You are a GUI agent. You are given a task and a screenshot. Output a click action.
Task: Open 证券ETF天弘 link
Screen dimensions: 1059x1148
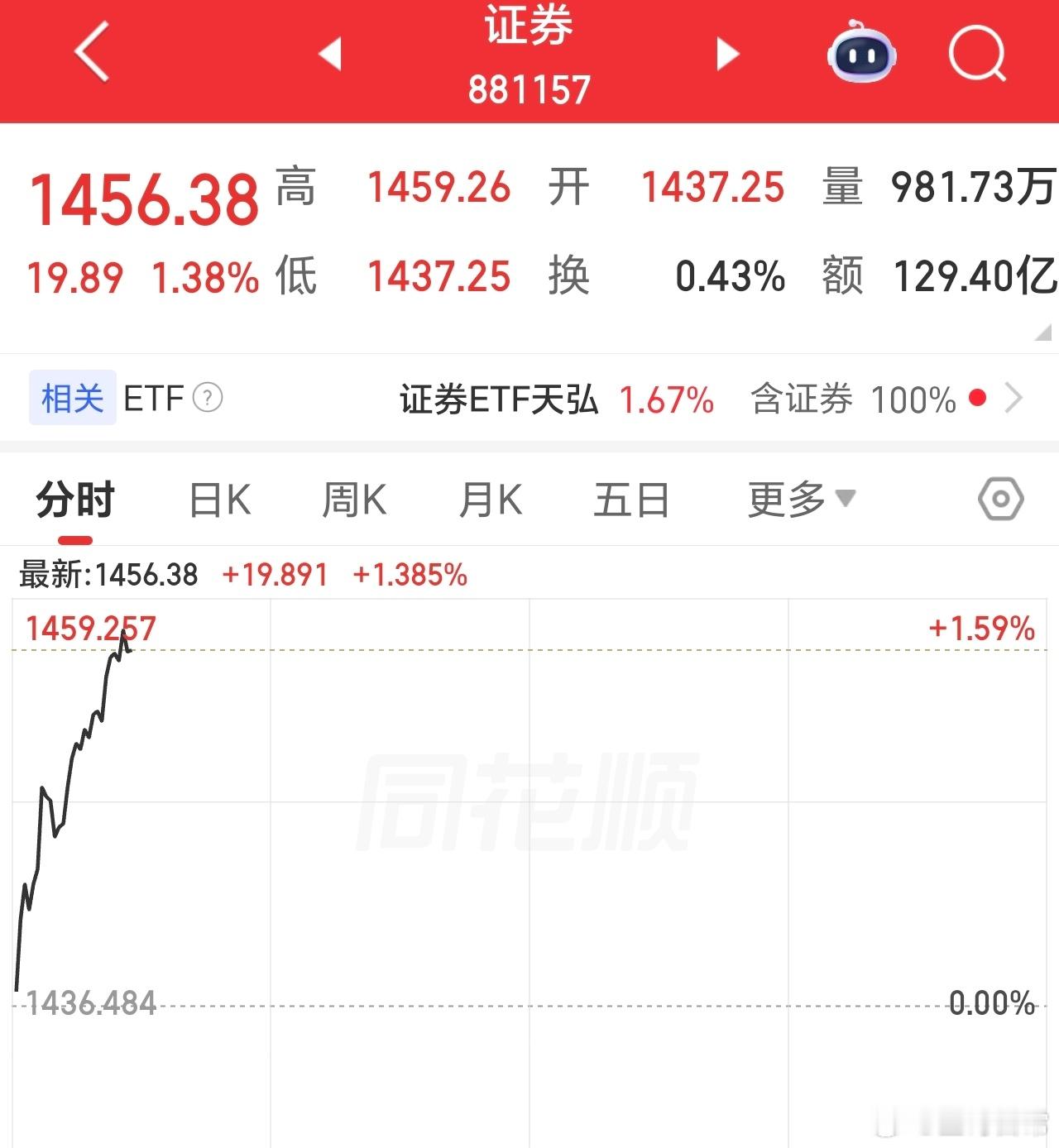point(497,399)
